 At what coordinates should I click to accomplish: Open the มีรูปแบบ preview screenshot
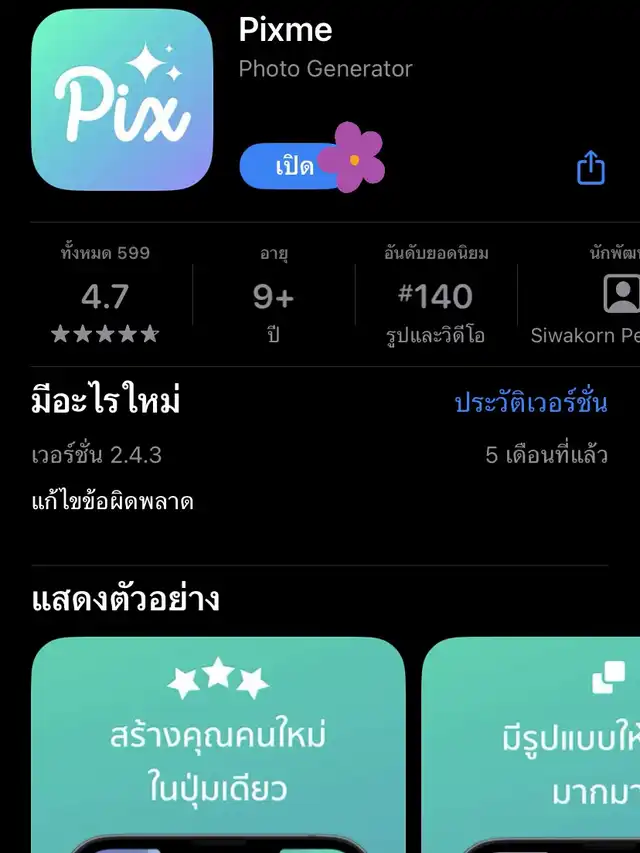531,745
